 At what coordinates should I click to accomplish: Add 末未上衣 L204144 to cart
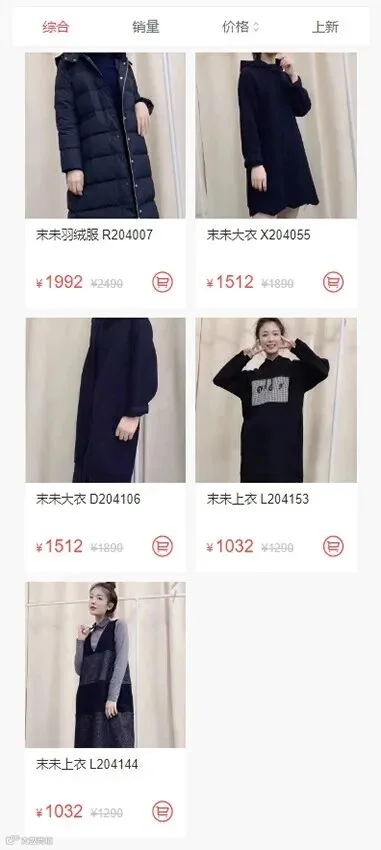point(162,812)
